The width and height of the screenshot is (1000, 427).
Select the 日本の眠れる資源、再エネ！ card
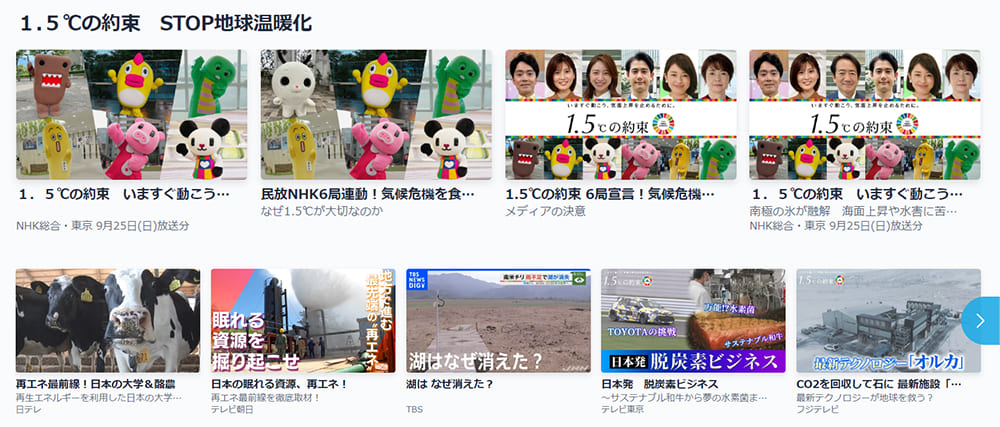pos(303,321)
